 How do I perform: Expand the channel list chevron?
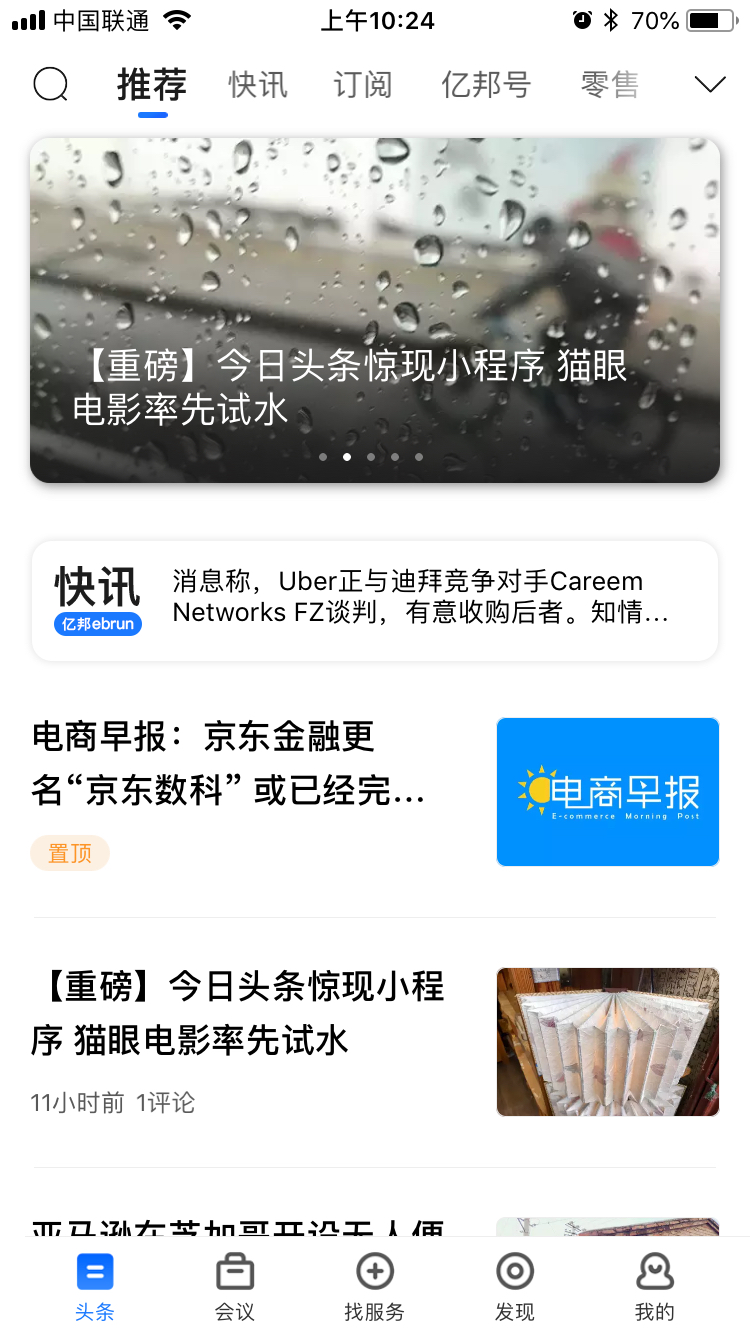tap(710, 85)
